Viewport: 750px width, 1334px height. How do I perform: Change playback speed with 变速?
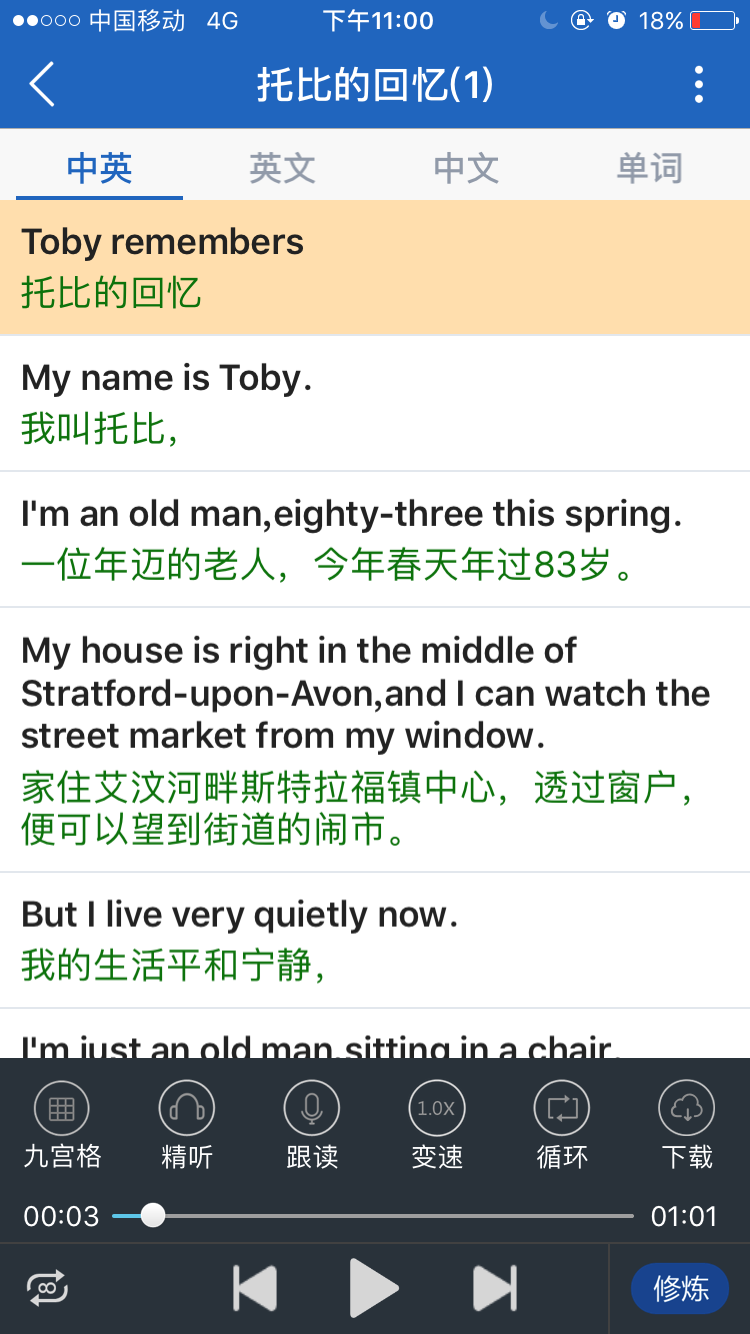click(x=437, y=1125)
